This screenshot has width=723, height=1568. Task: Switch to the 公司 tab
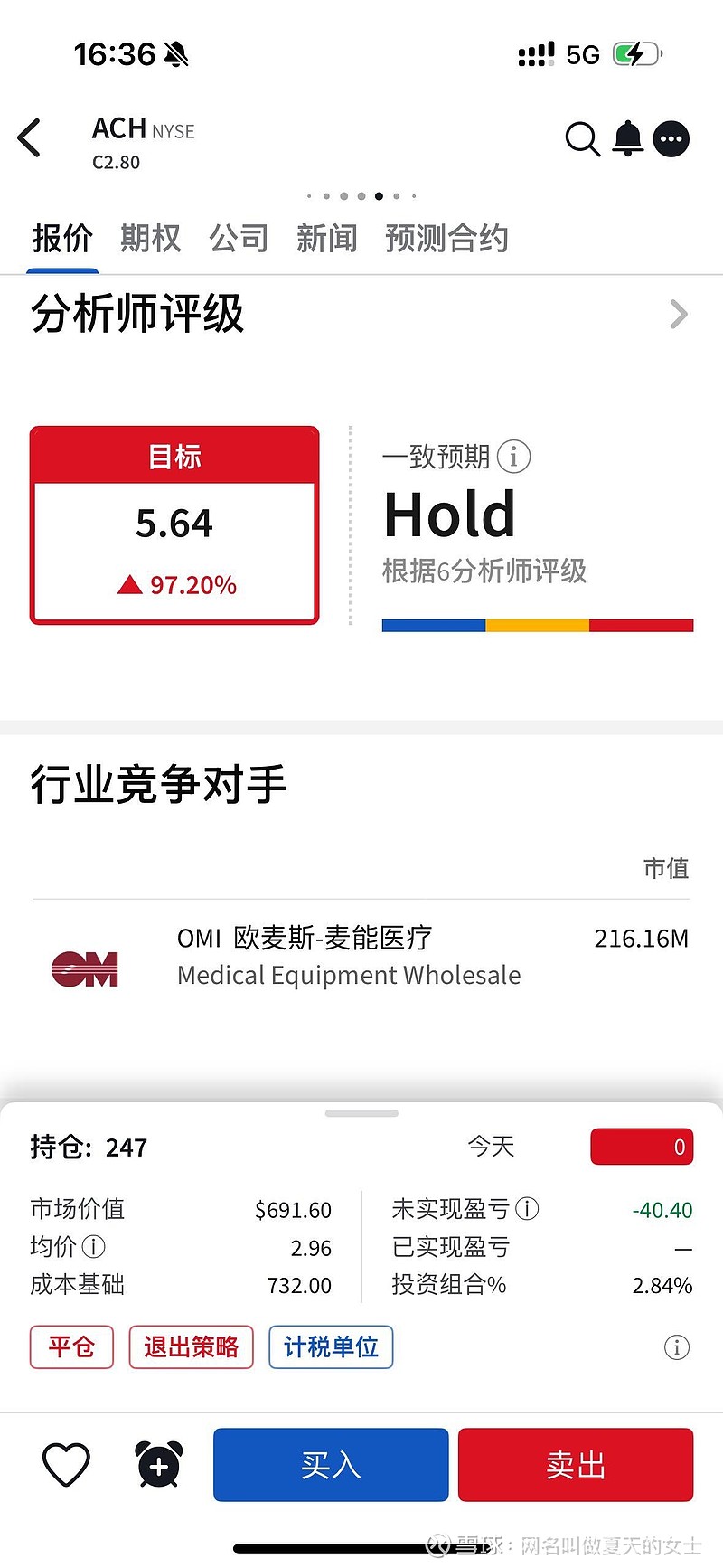(x=239, y=239)
